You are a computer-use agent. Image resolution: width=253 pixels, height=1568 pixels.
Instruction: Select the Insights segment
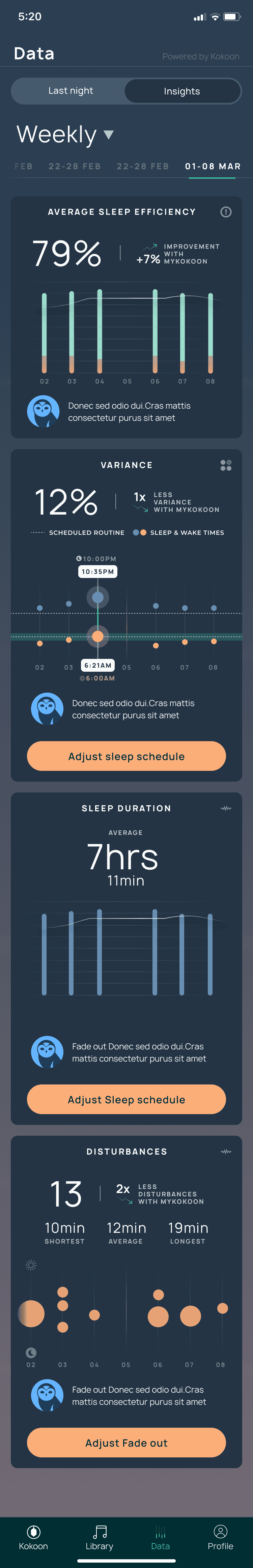(182, 91)
